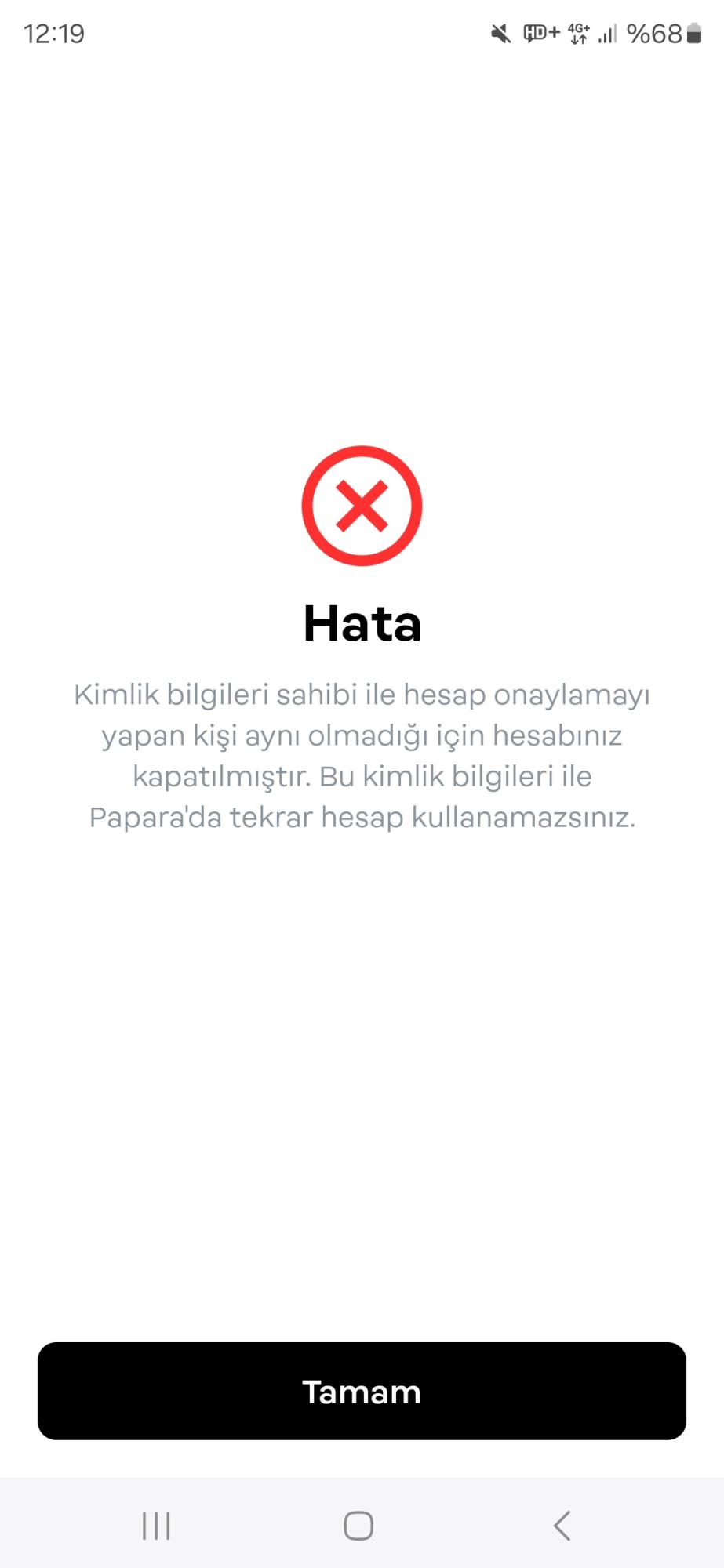
Task: Click the Hata heading text
Action: pos(362,624)
